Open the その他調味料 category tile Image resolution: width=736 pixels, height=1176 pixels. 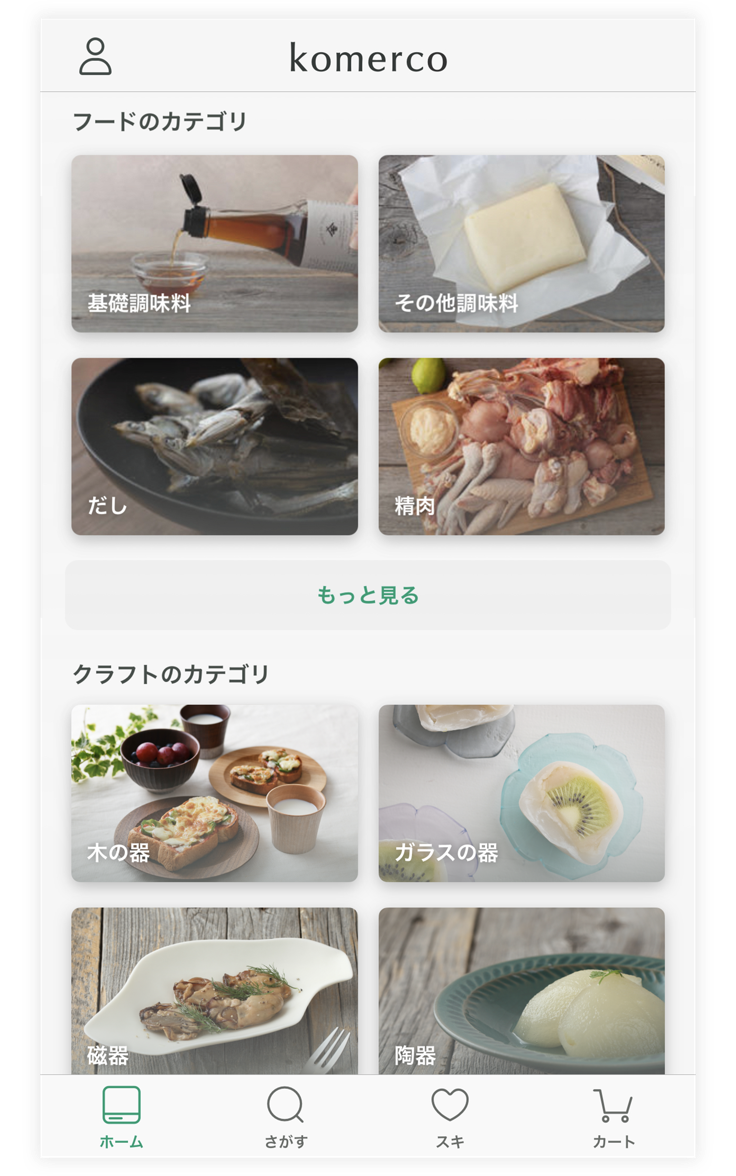(x=521, y=243)
